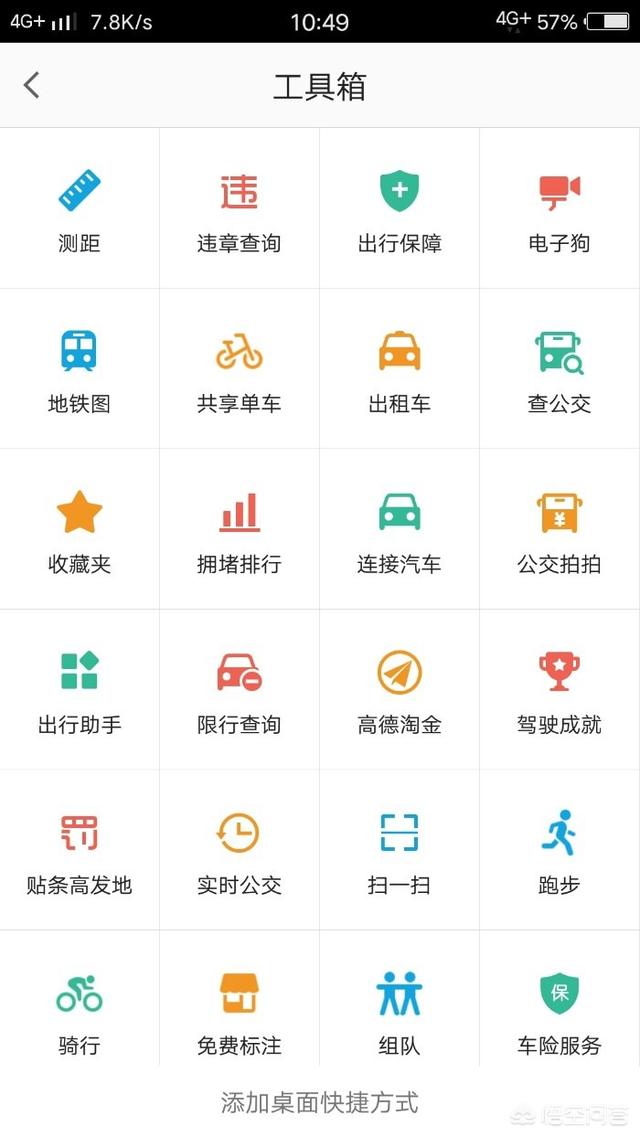Screen dimensions: 640x1137
Task: Go back from the 工具箱 page
Action: [32, 86]
